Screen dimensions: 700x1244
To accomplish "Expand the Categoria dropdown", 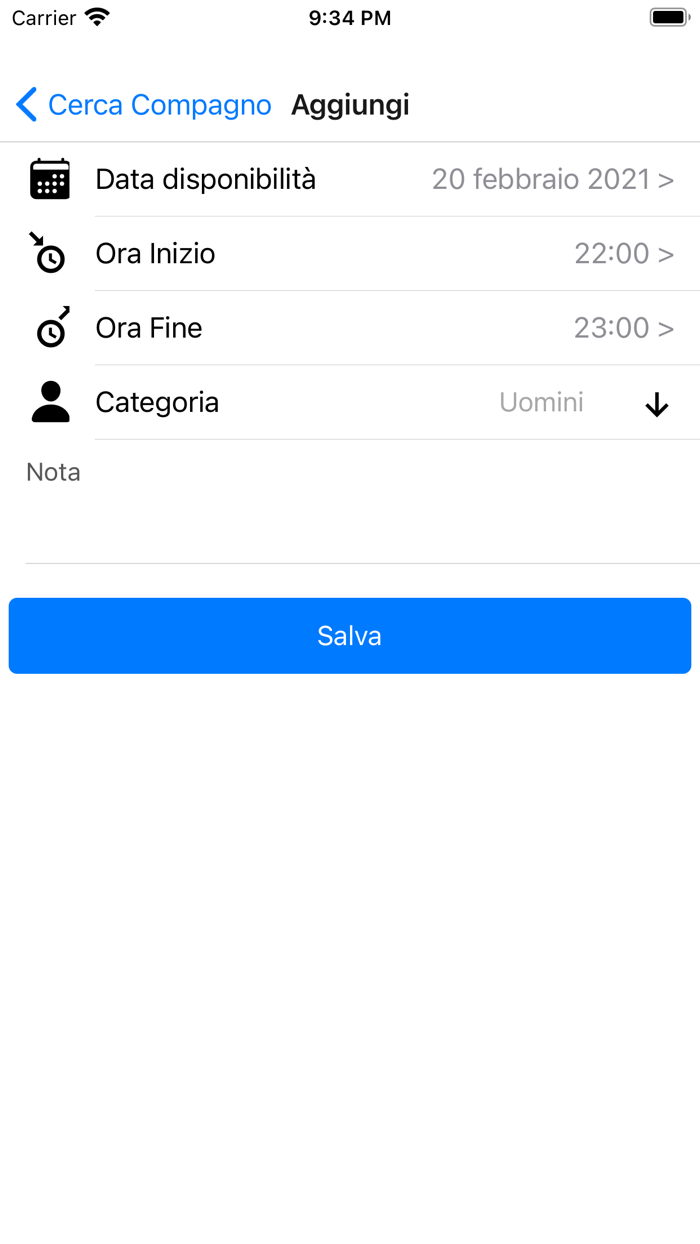I will point(656,404).
